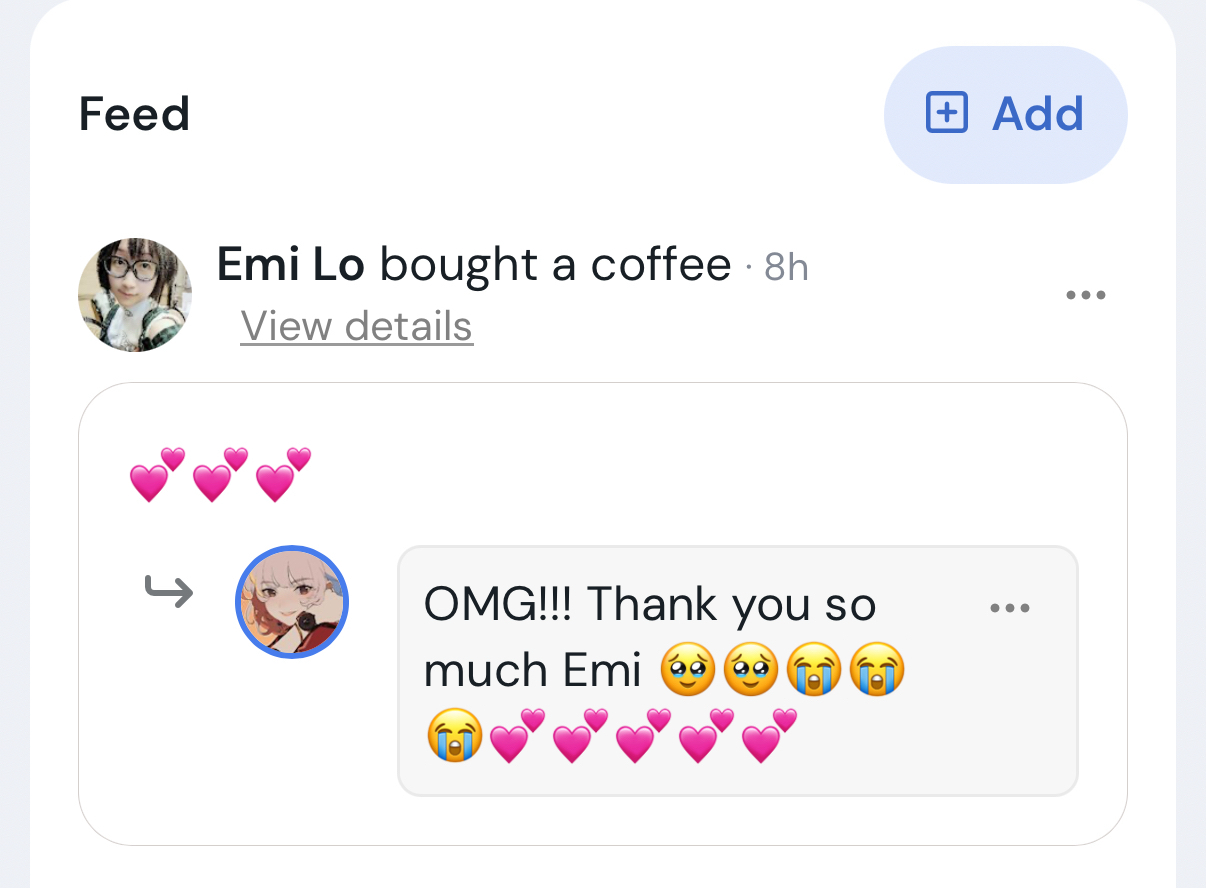Open Emi Lo's profile picture
1206x888 pixels.
(135, 295)
